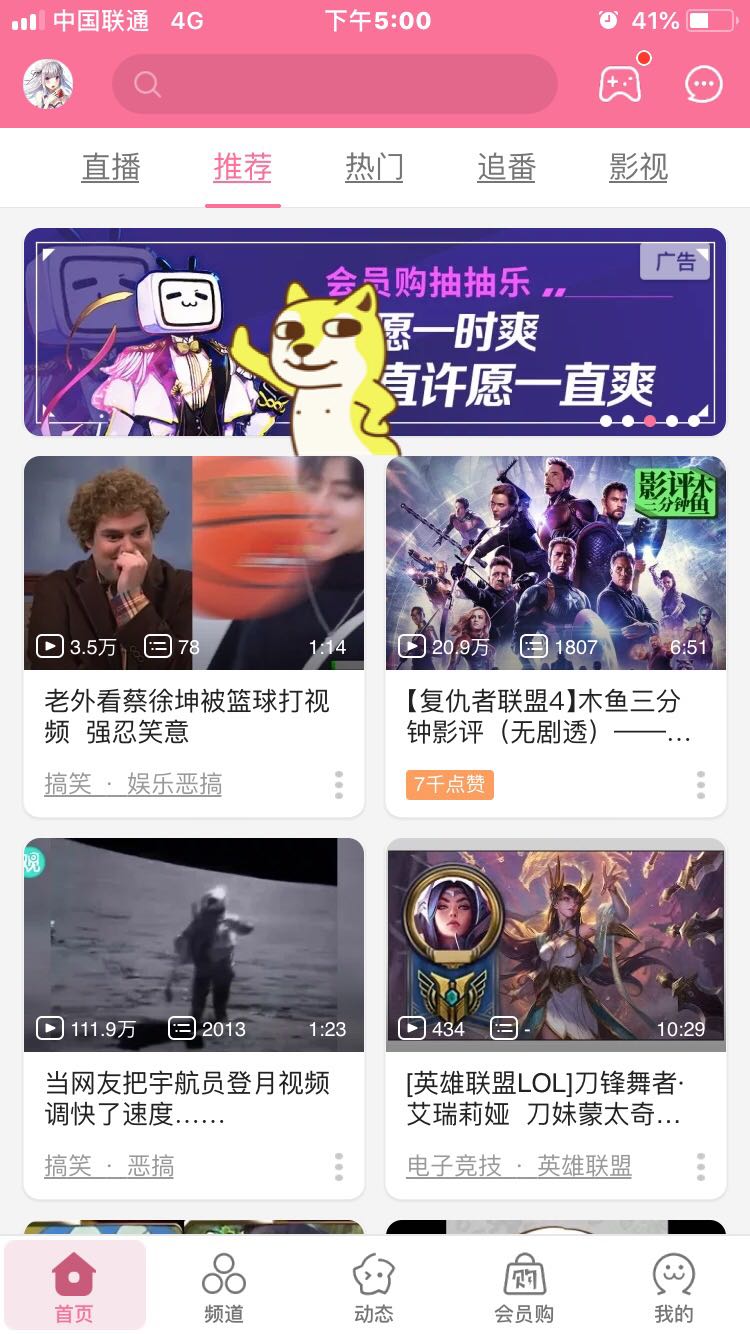This screenshot has height=1334, width=750.
Task: Open the 复仇者联盟4 木鱼三分钟影评 video
Action: click(x=556, y=563)
